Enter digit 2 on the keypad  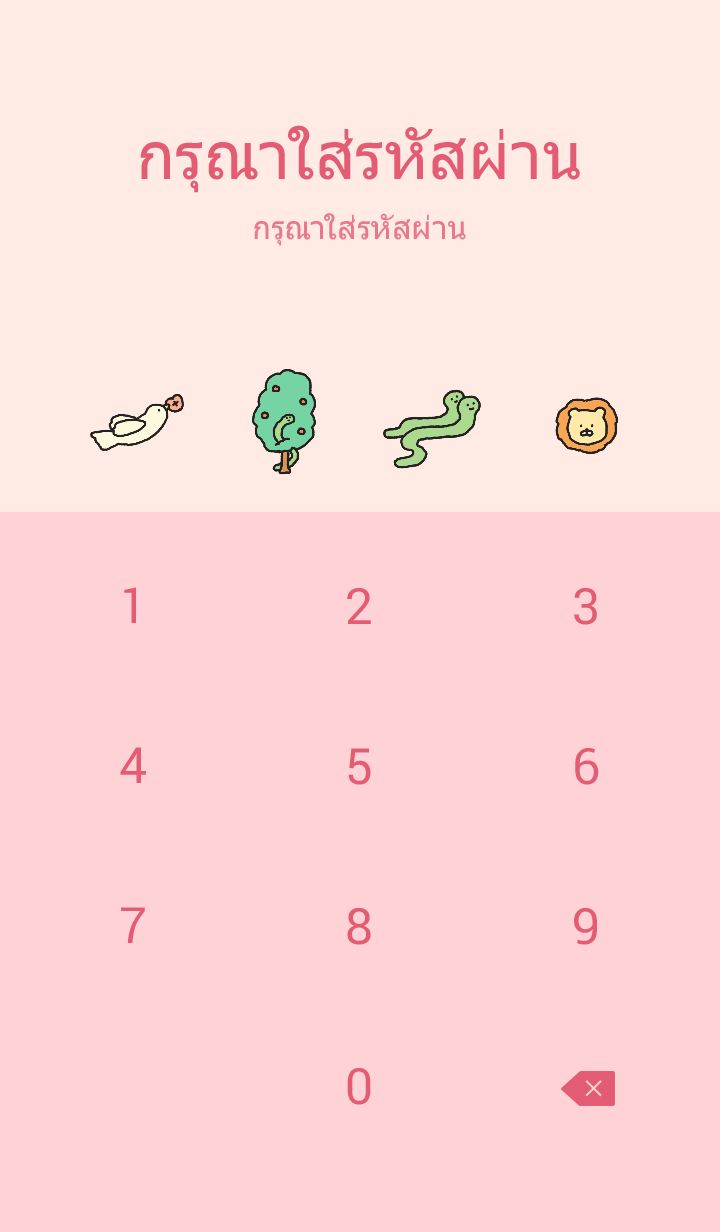[x=359, y=607]
